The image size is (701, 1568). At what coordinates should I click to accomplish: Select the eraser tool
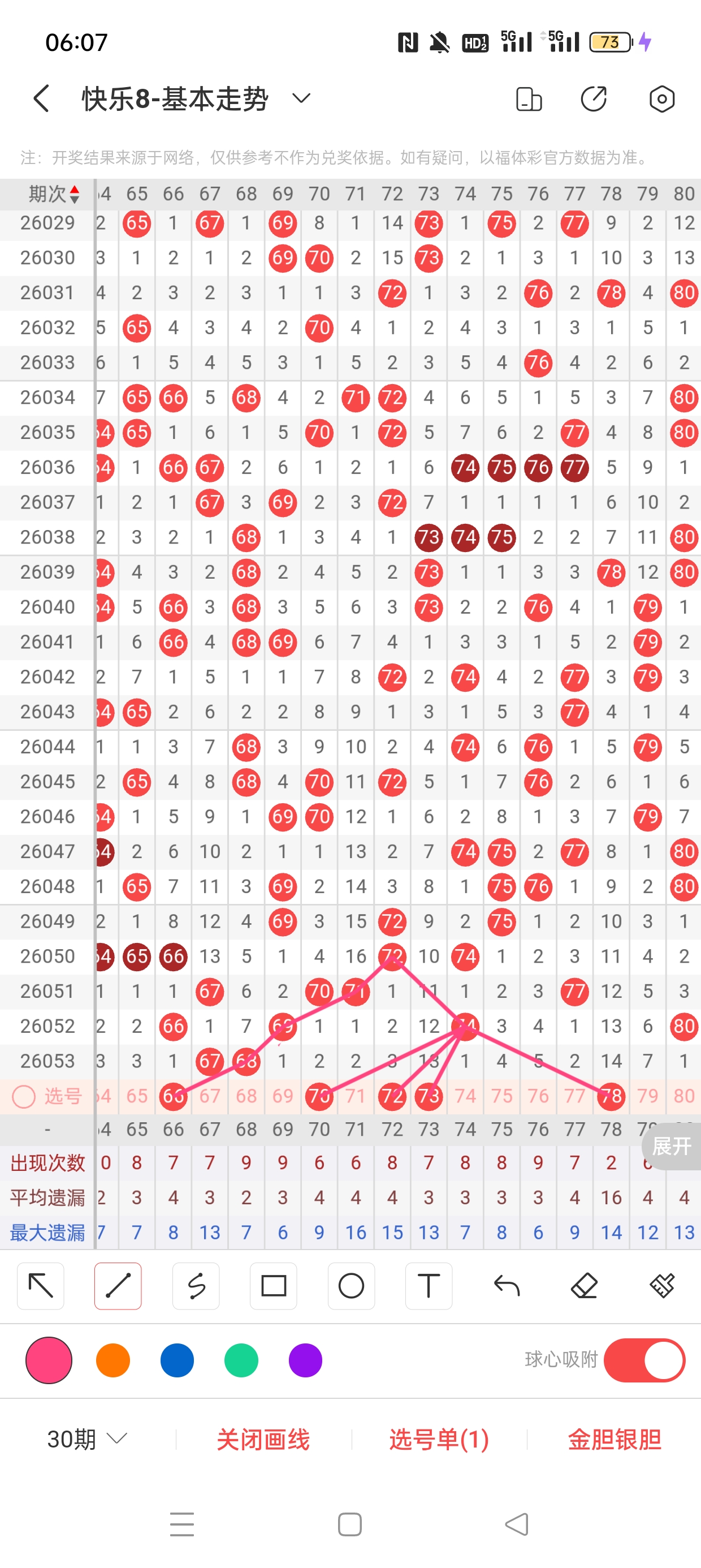584,1286
